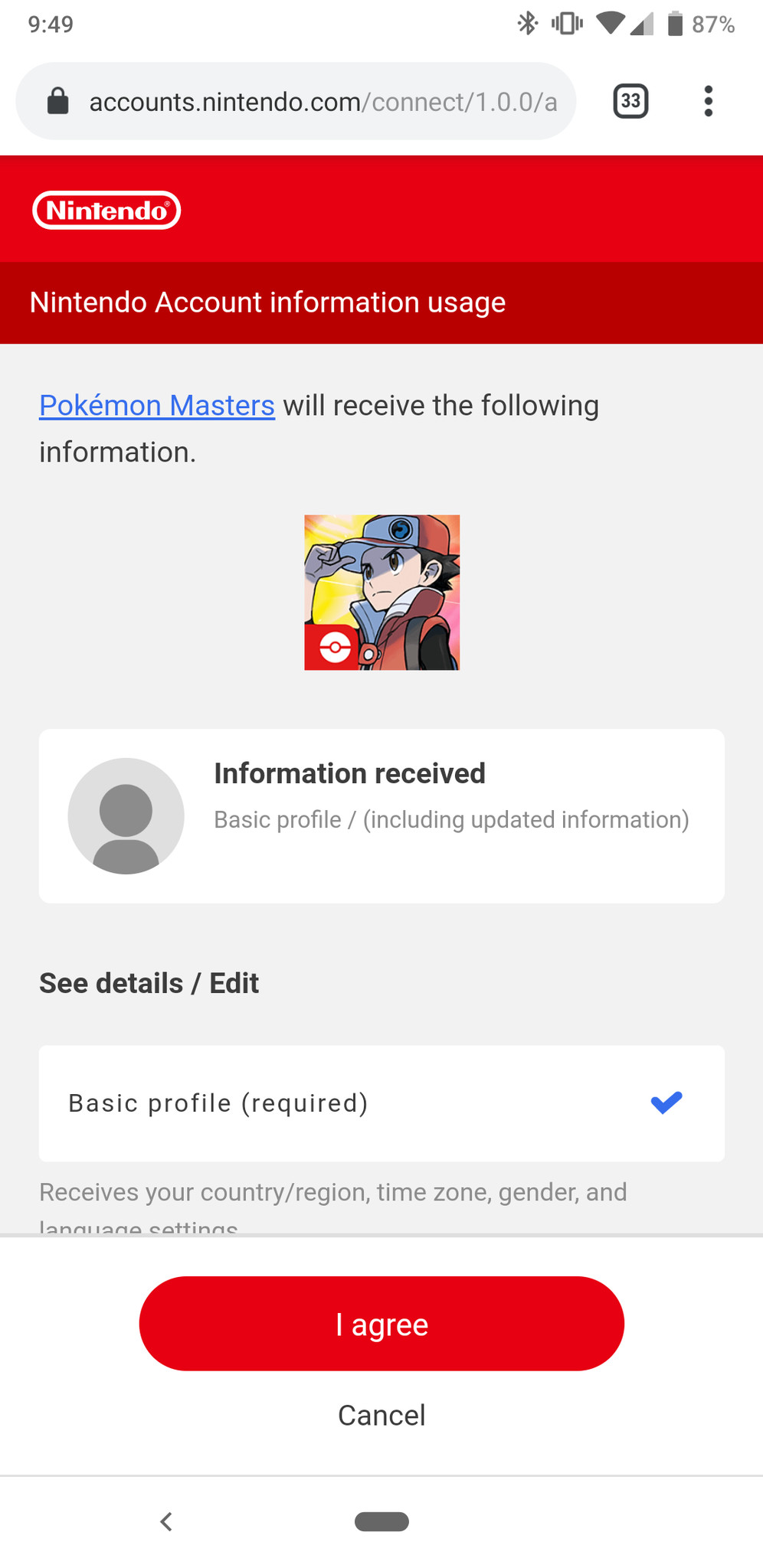Open the browser tab switcher

630,101
